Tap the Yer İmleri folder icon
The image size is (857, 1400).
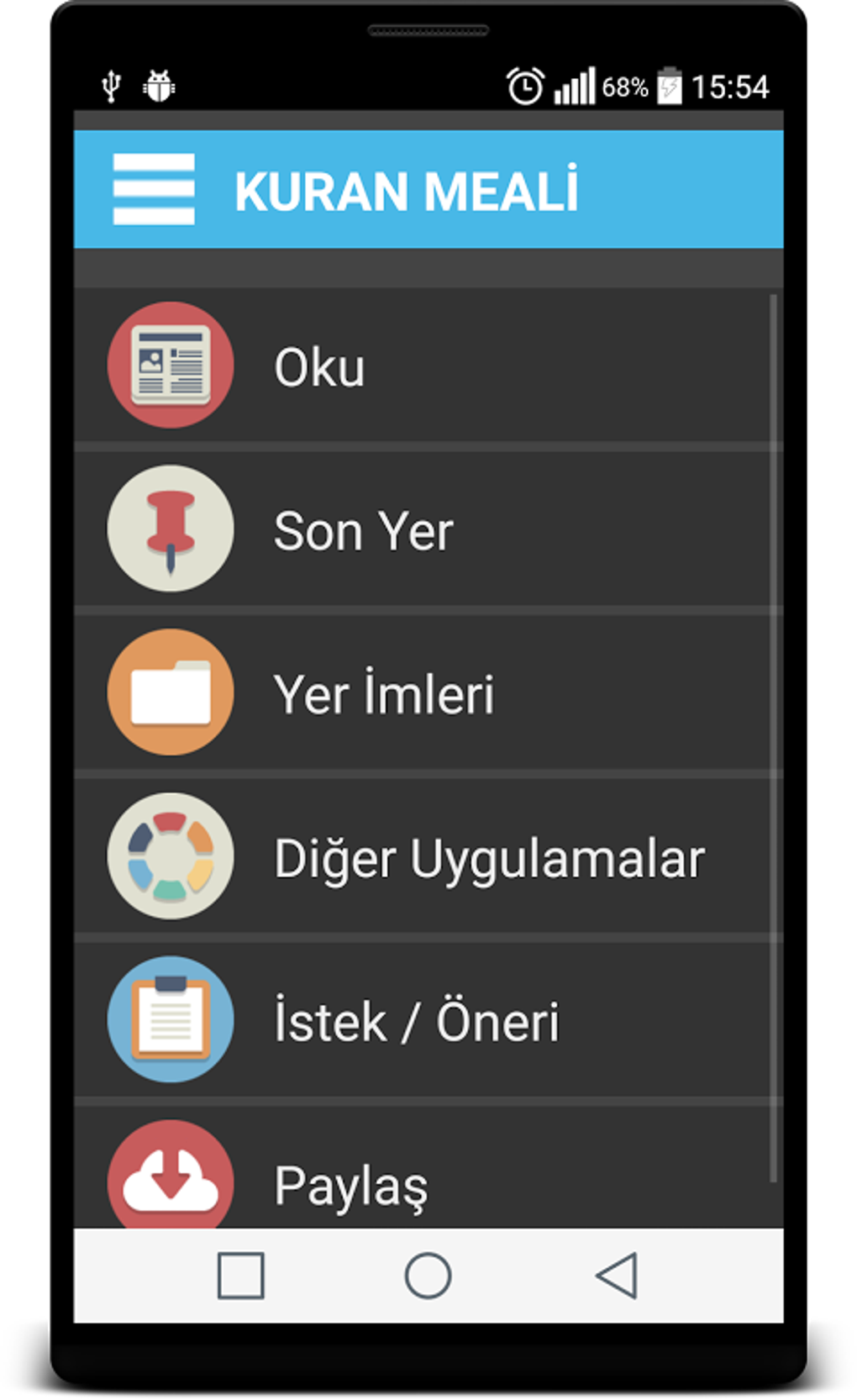(x=170, y=692)
